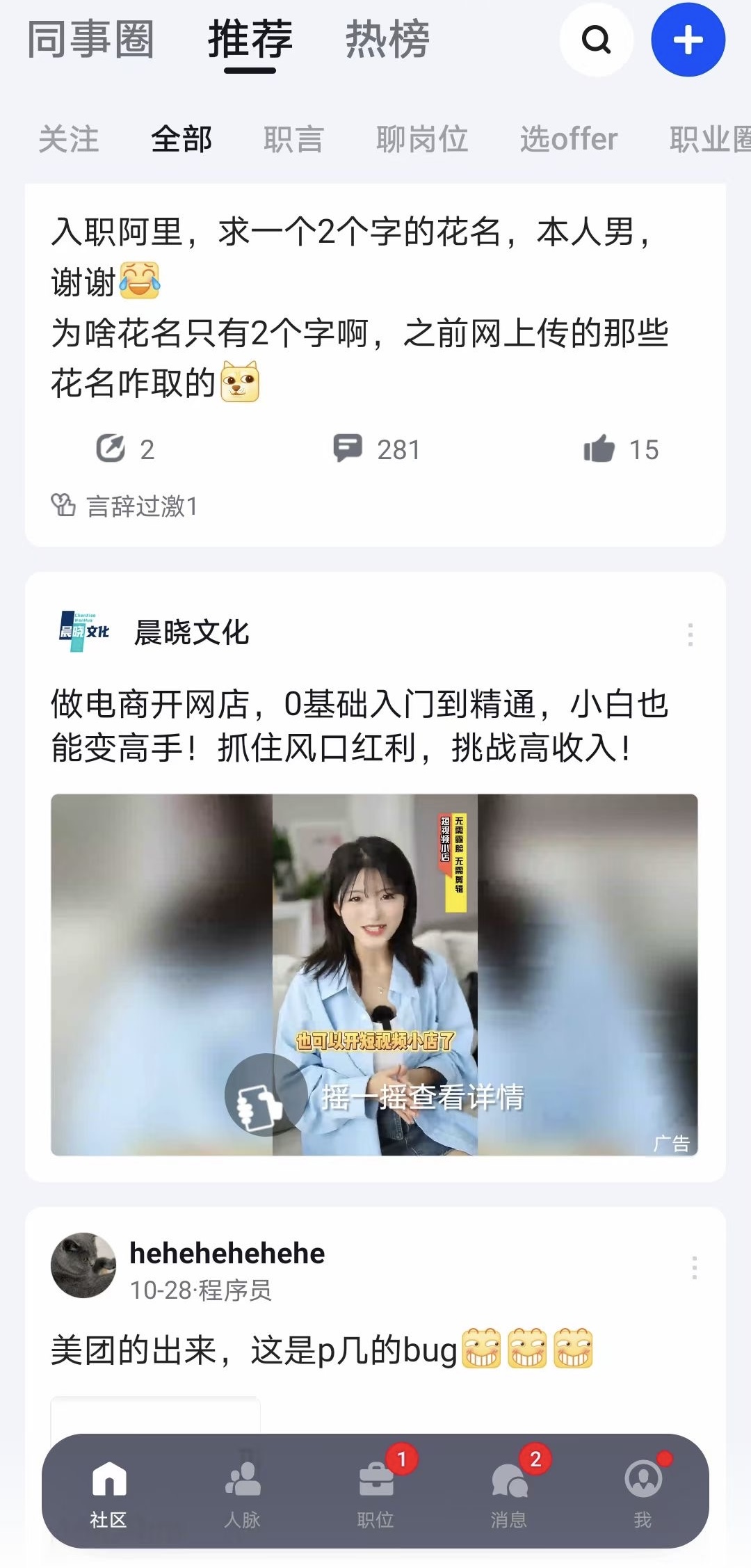Select the 关注 filter tab
751x1568 pixels.
68,139
